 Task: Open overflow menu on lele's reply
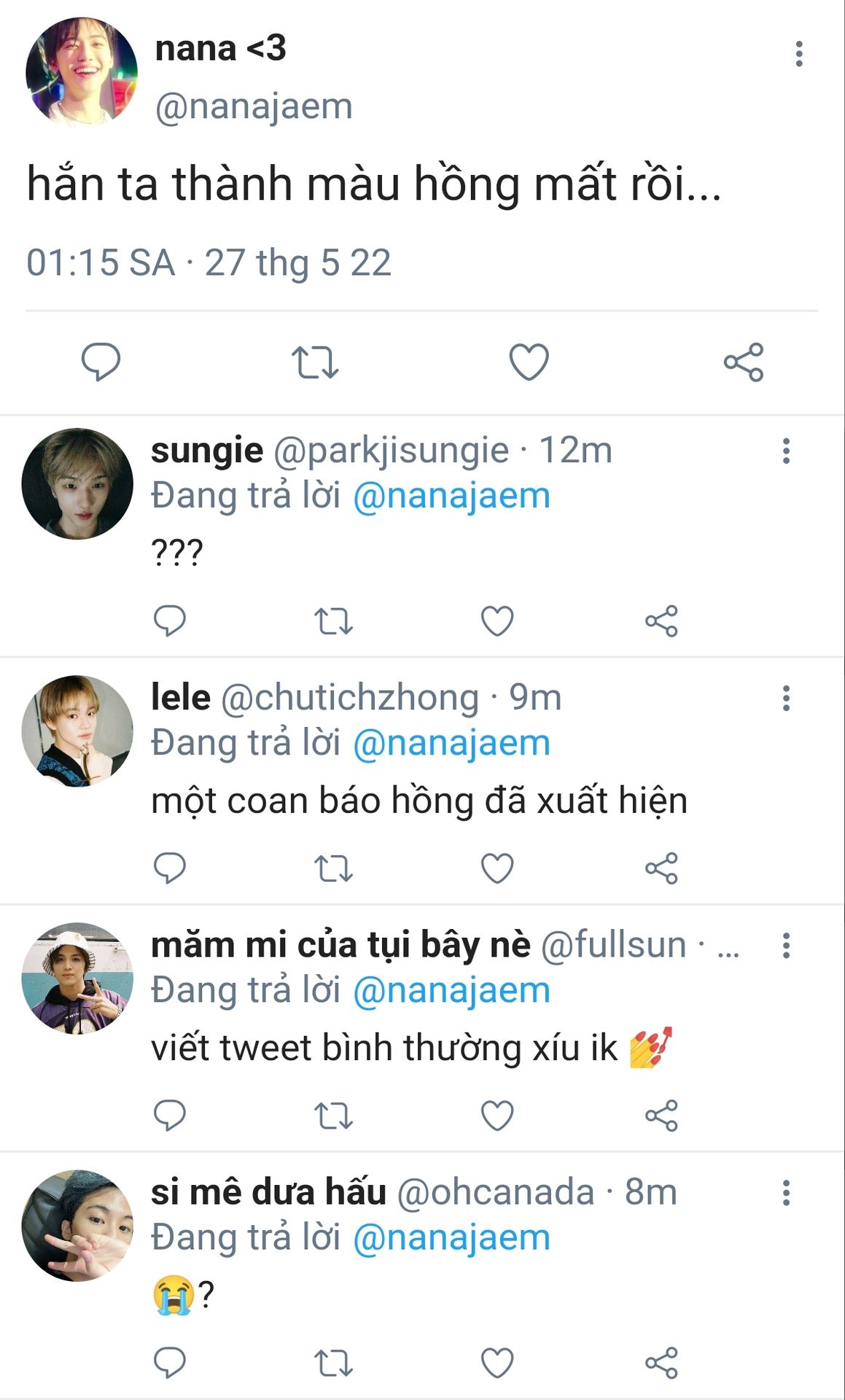786,698
